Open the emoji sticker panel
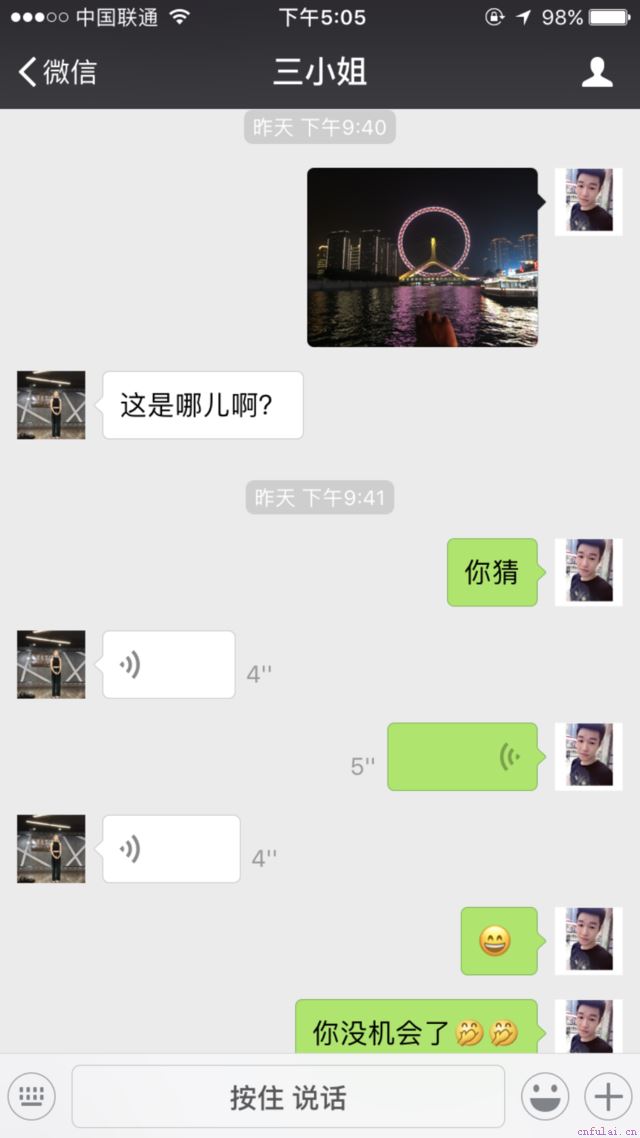Viewport: 640px width, 1138px height. (545, 1097)
